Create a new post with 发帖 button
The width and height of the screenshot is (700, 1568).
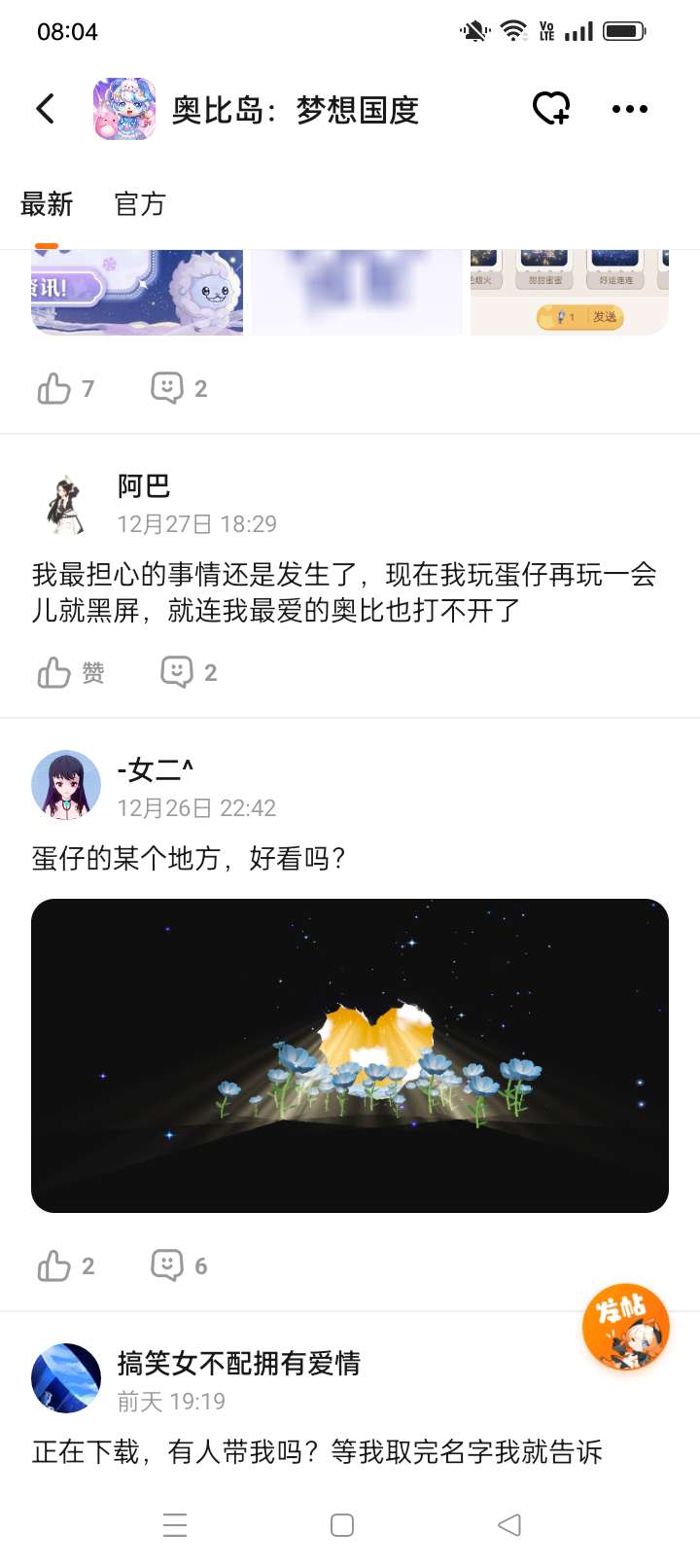[x=626, y=1327]
